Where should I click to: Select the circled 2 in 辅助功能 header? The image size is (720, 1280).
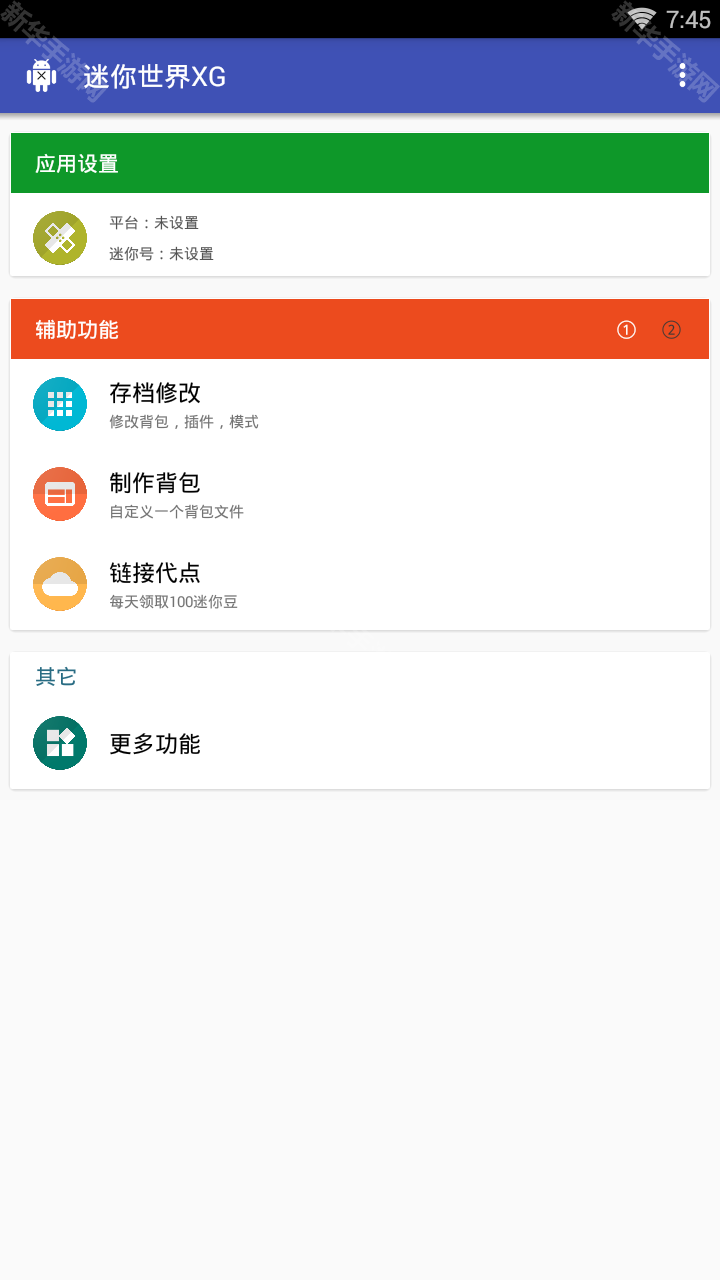coord(671,330)
